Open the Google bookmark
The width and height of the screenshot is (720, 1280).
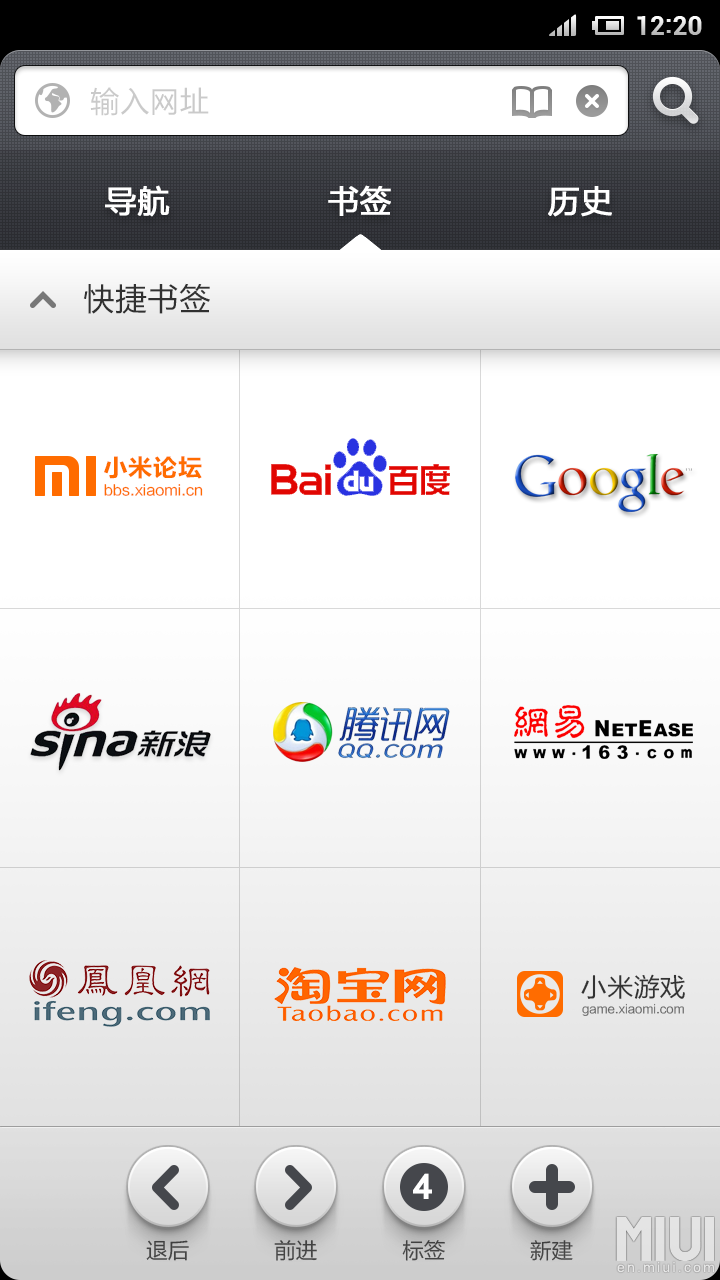pyautogui.click(x=601, y=478)
